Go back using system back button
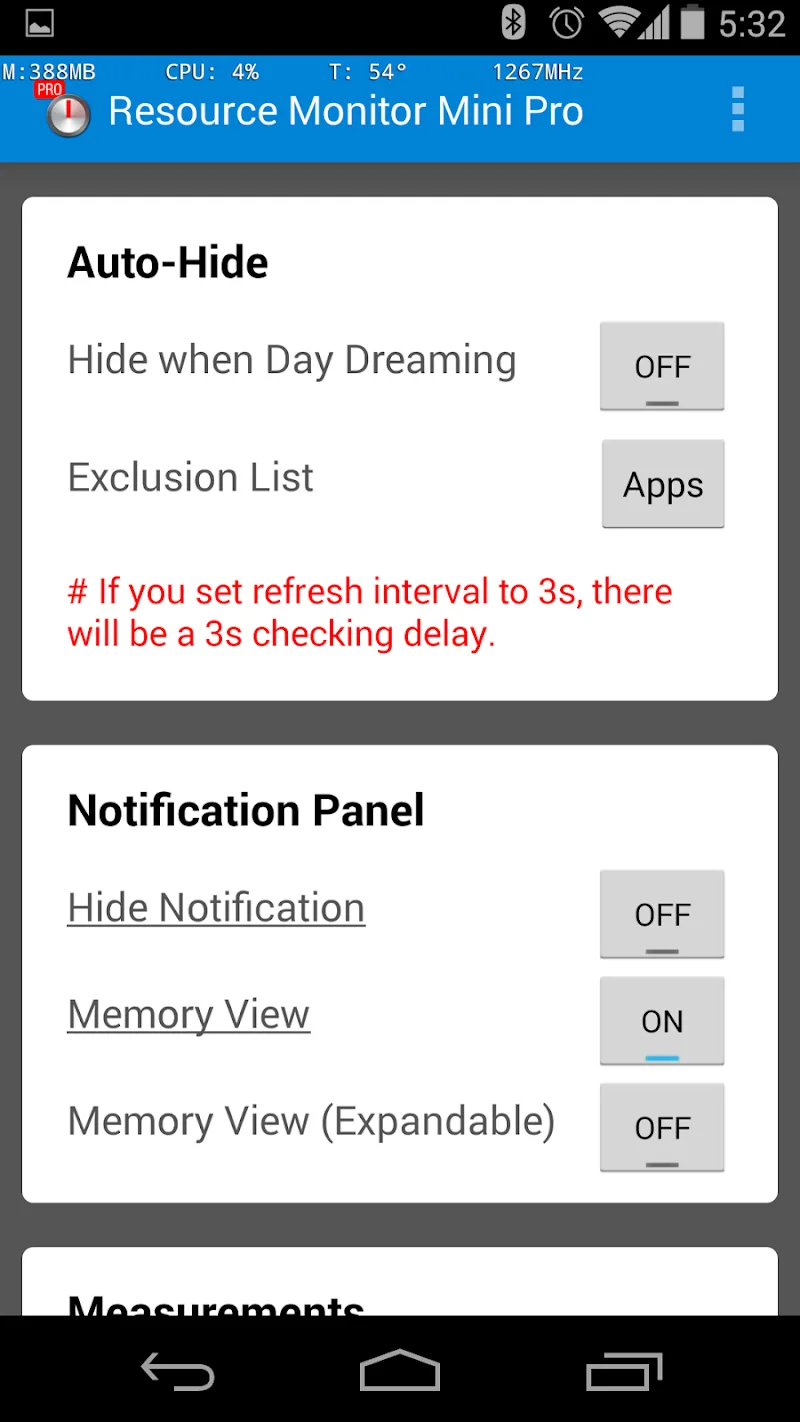 178,1370
